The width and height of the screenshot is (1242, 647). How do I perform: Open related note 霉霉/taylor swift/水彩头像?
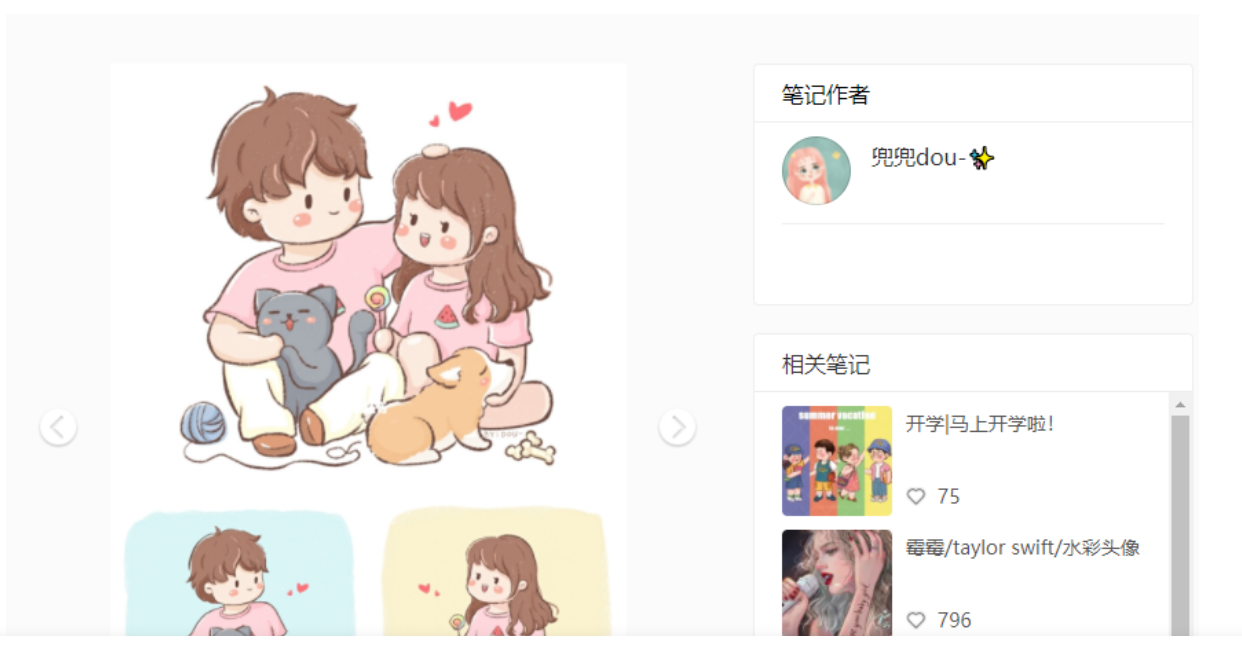tap(1022, 548)
